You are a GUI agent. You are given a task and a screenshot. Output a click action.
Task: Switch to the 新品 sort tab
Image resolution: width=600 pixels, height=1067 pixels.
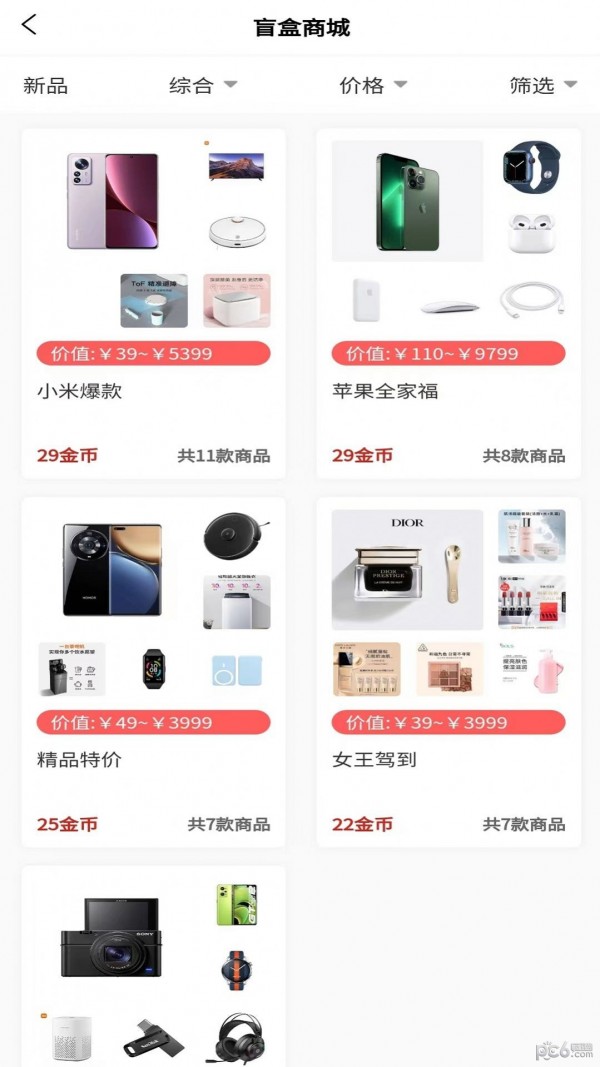[46, 86]
